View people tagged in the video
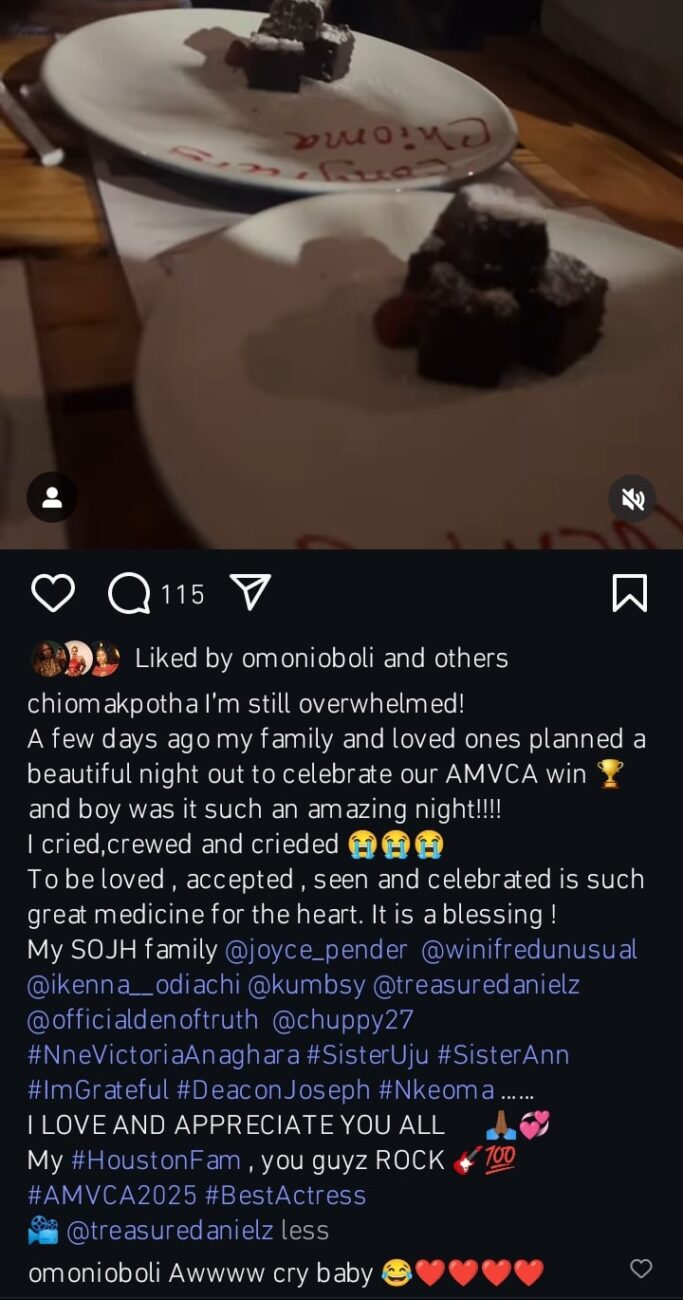683x1300 pixels. click(x=52, y=497)
